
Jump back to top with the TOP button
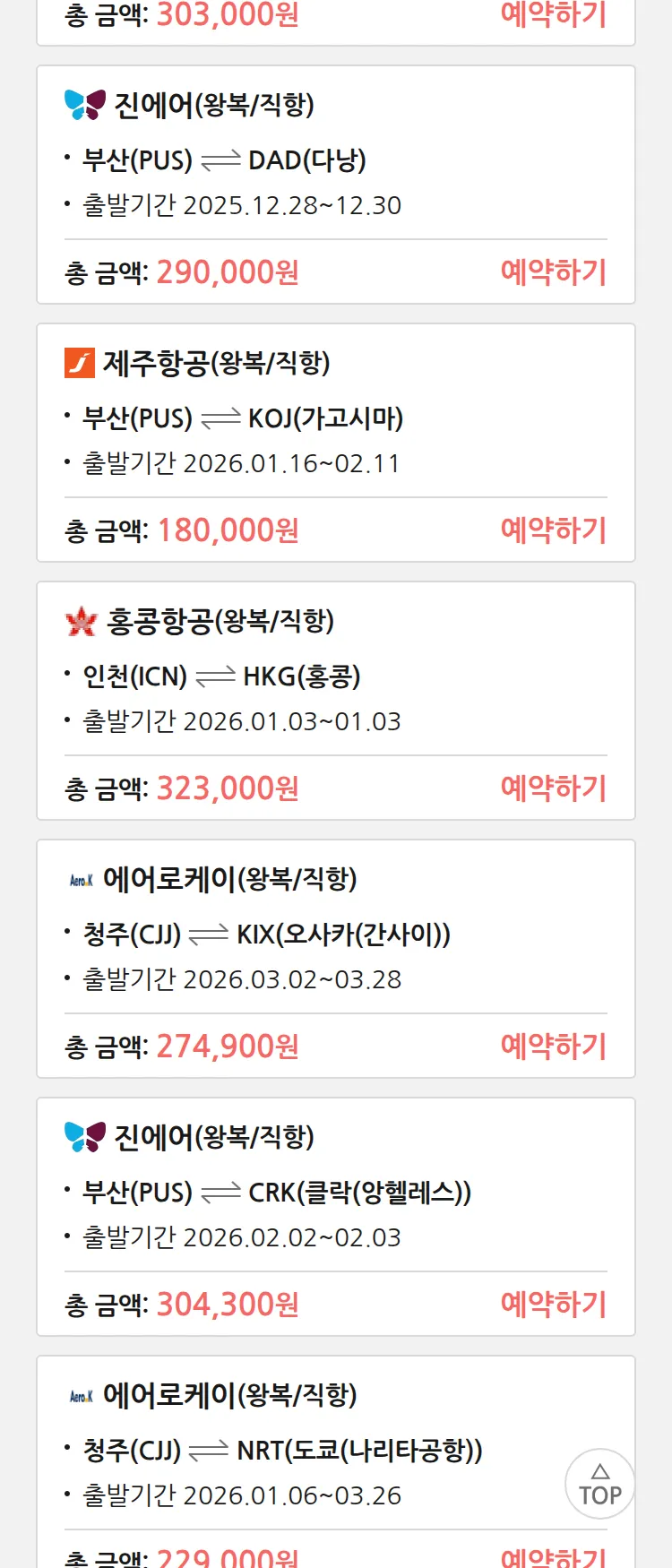point(599,1484)
